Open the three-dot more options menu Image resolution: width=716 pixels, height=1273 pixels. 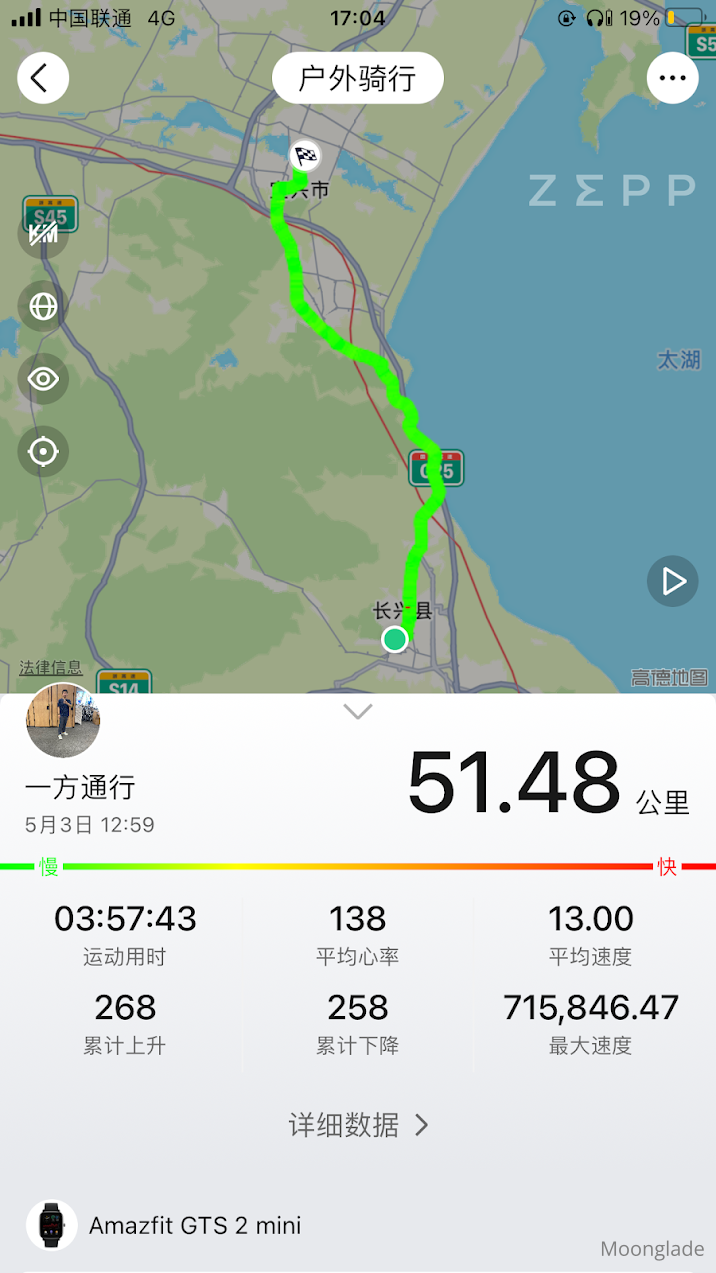(672, 78)
